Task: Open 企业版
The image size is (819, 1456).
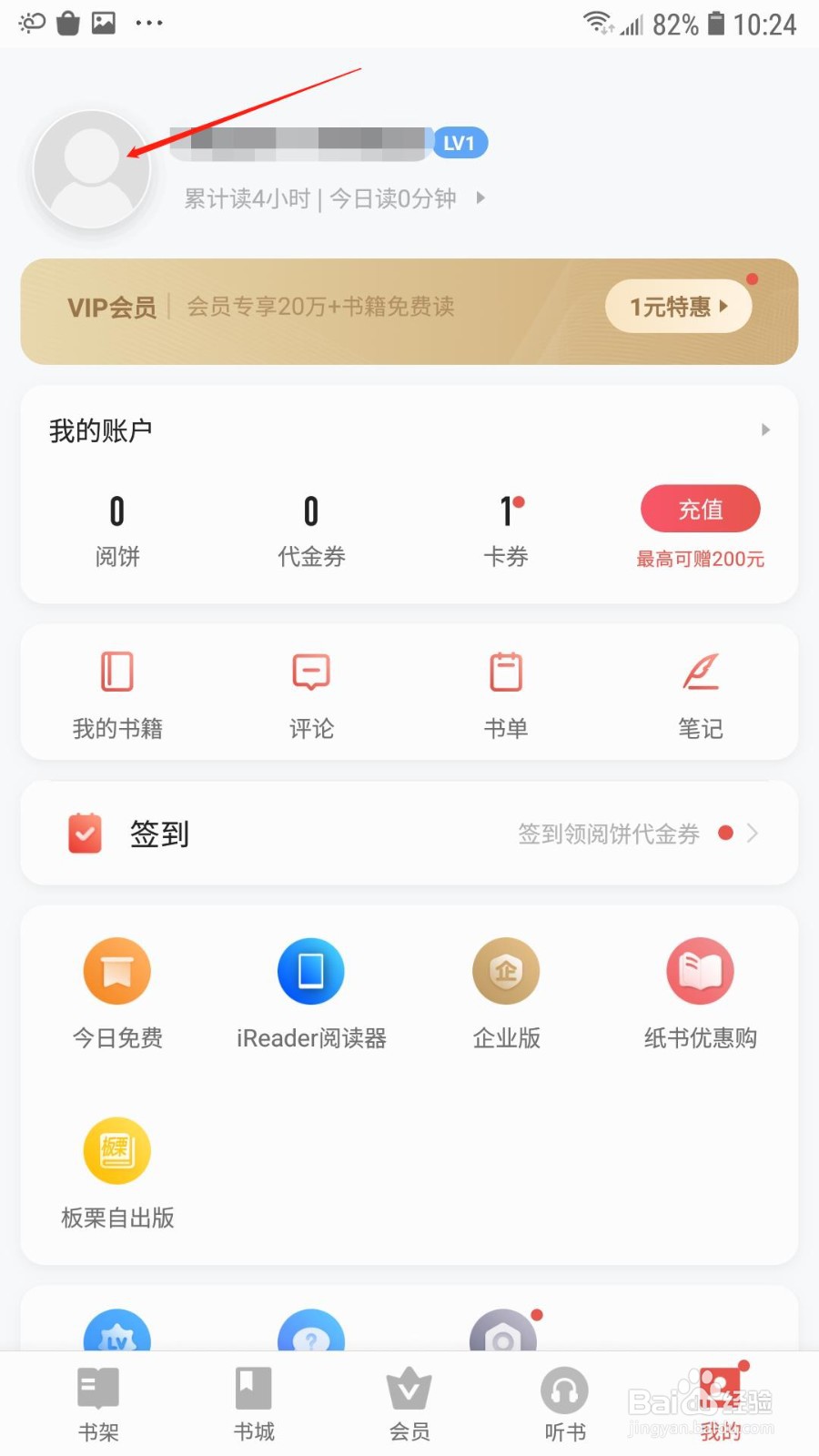Action: [506, 994]
